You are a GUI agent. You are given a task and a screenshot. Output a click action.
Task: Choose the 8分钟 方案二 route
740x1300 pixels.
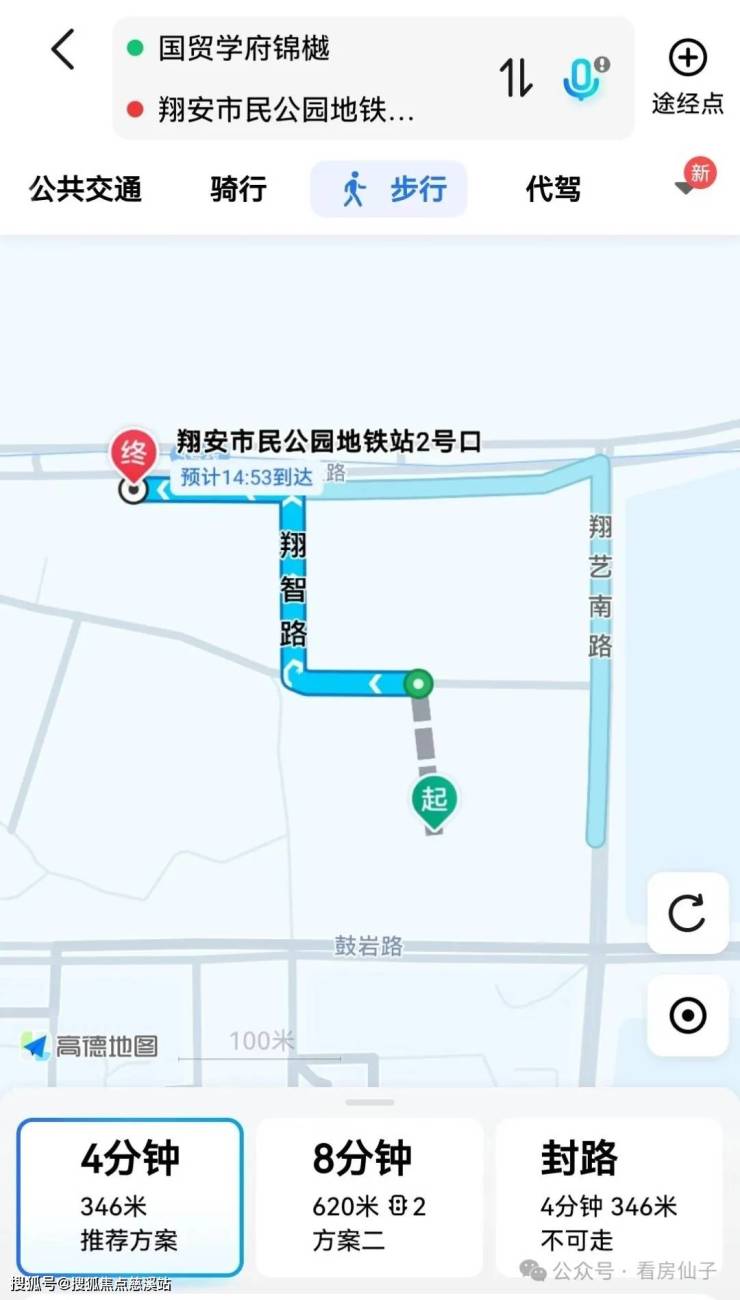pos(370,1197)
